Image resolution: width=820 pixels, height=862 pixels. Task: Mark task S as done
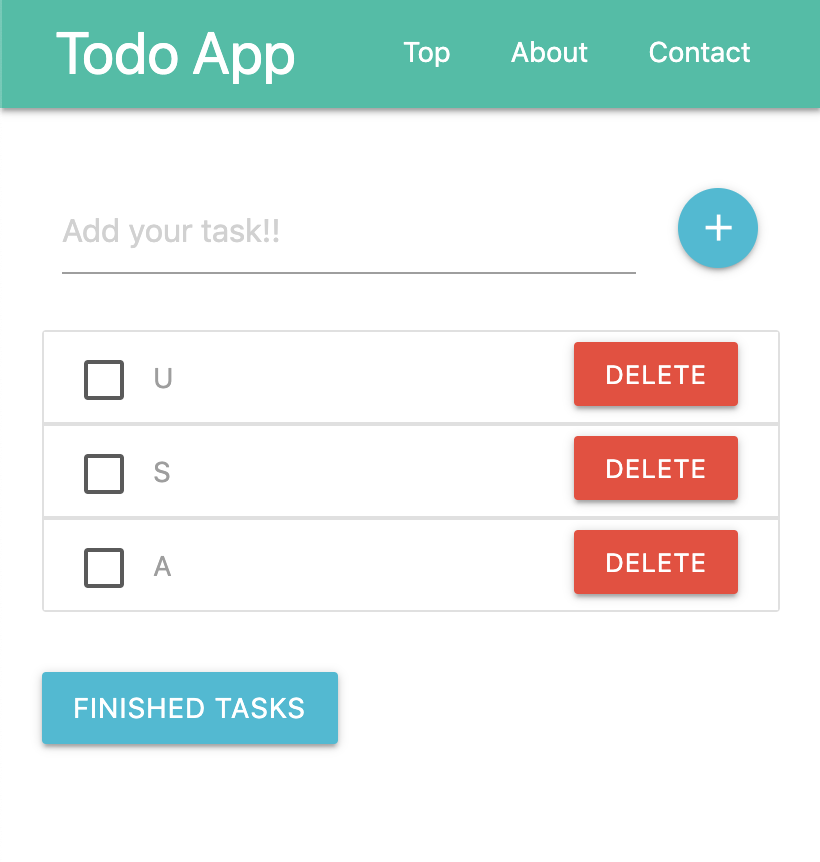tap(104, 474)
